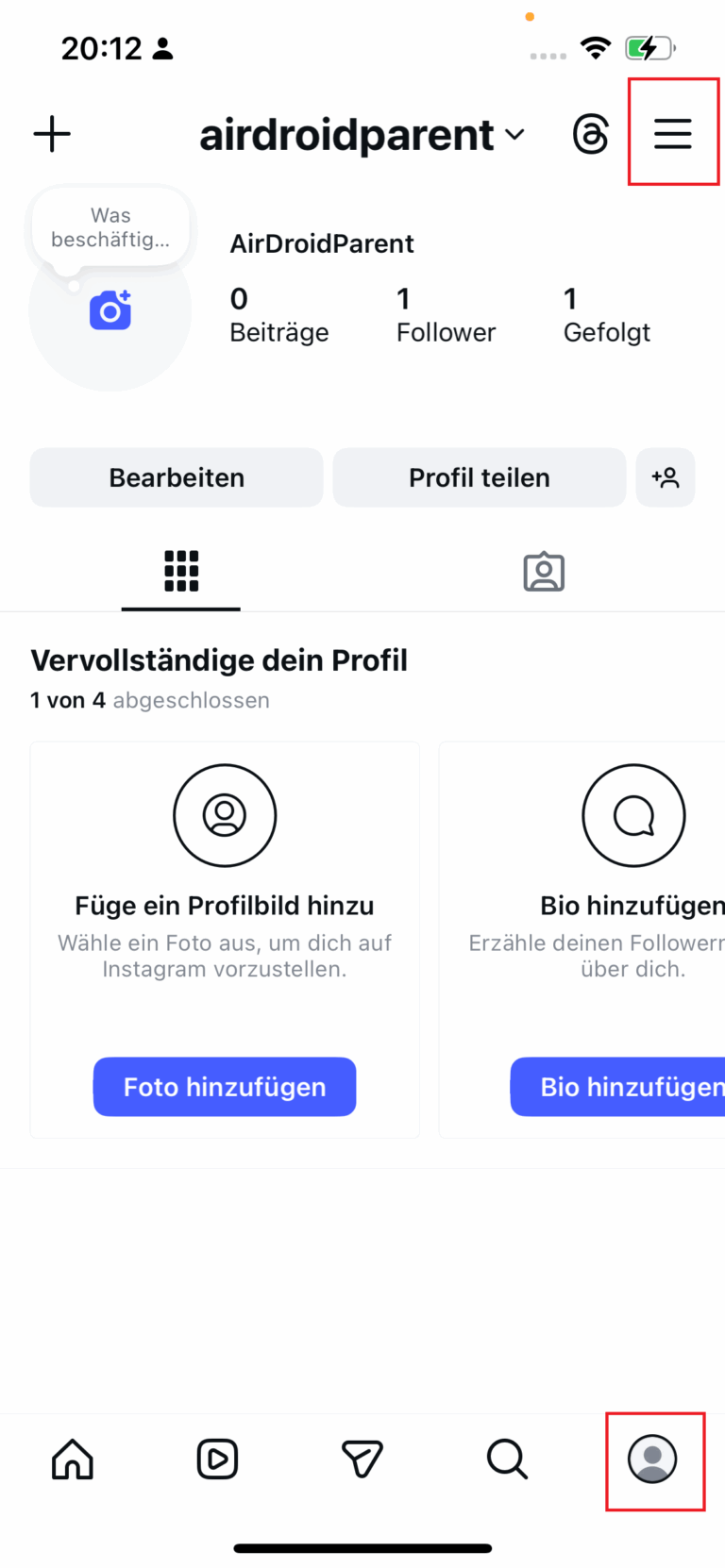Open the create new post icon
The height and width of the screenshot is (1568, 725).
point(52,132)
